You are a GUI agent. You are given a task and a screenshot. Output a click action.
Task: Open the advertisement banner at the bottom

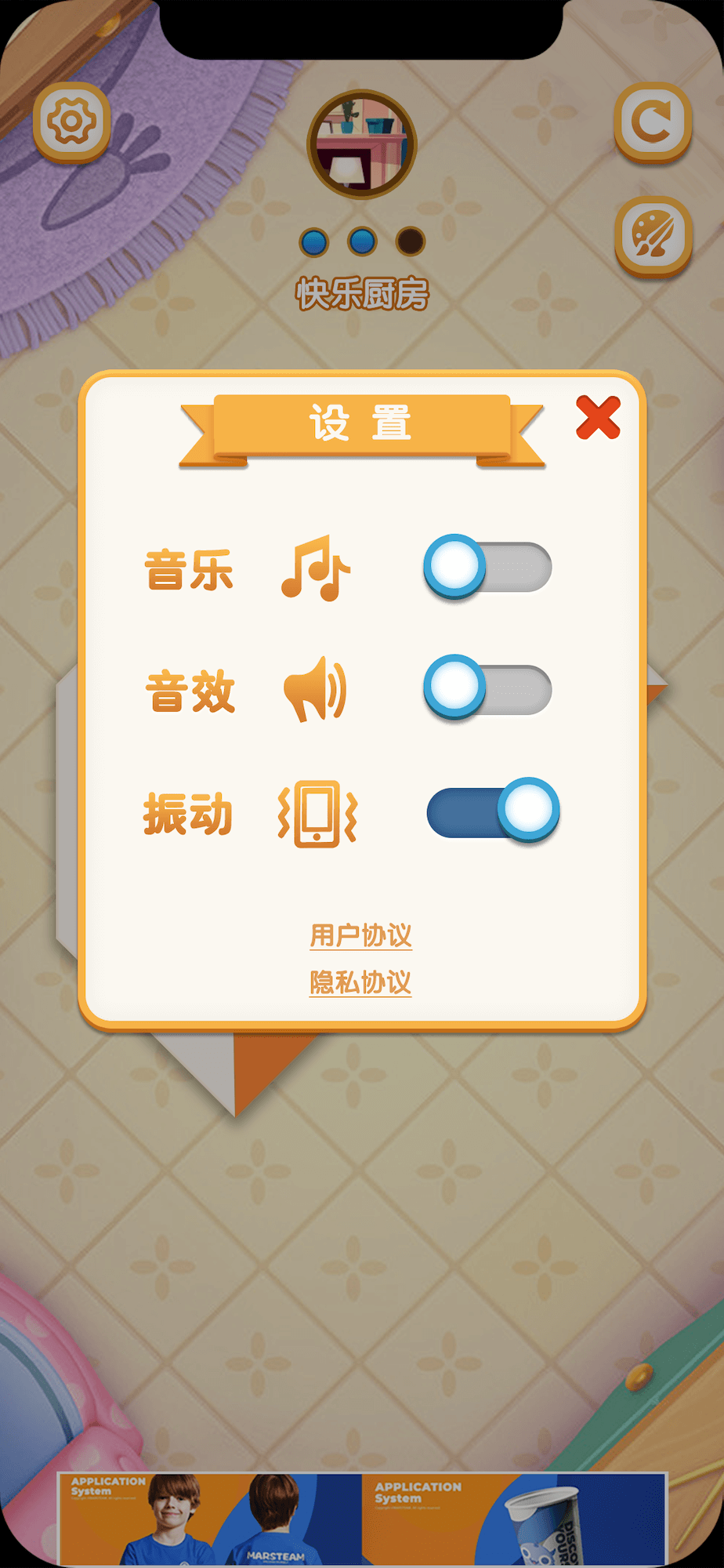[x=362, y=1519]
